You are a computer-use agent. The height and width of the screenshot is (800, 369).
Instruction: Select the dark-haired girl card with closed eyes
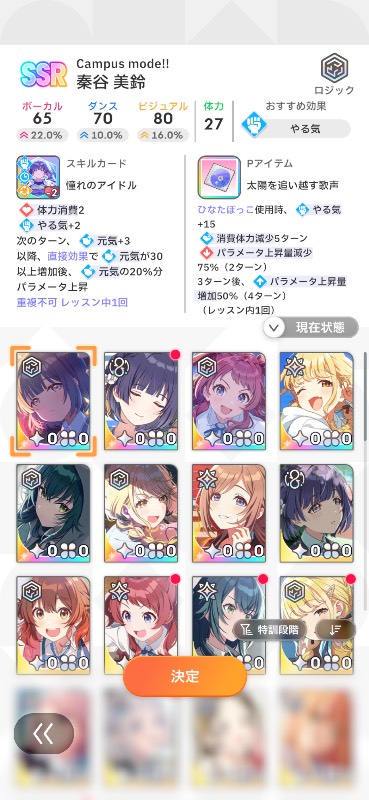point(141,401)
